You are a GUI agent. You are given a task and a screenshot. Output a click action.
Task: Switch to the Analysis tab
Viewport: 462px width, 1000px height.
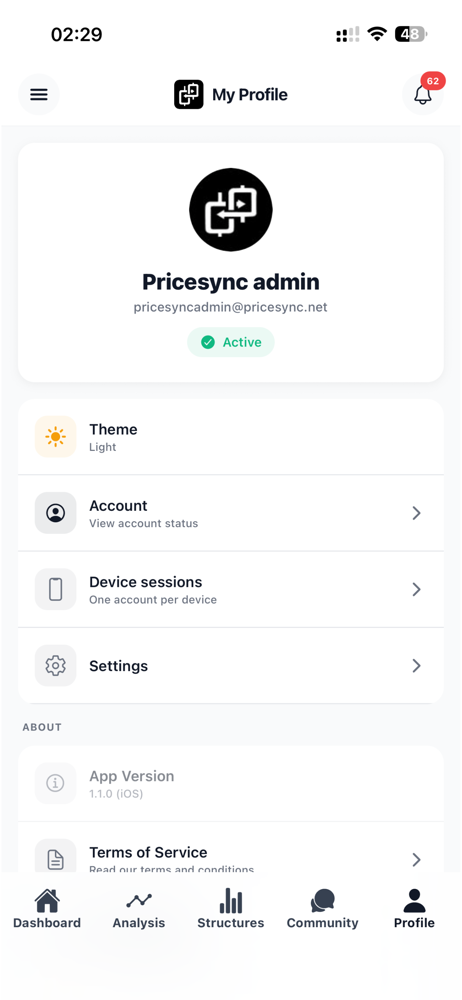point(139,909)
